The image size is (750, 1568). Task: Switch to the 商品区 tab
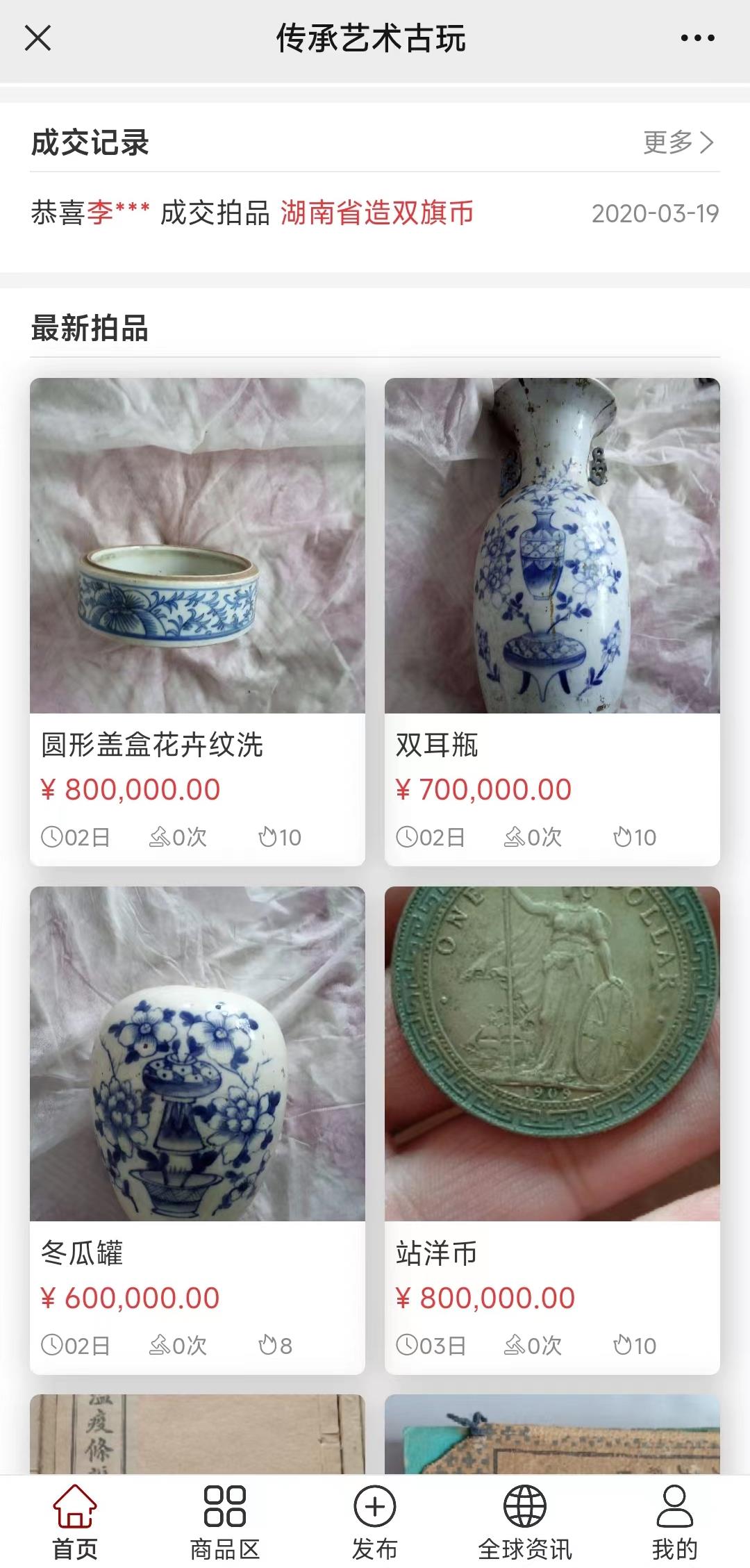click(225, 1521)
